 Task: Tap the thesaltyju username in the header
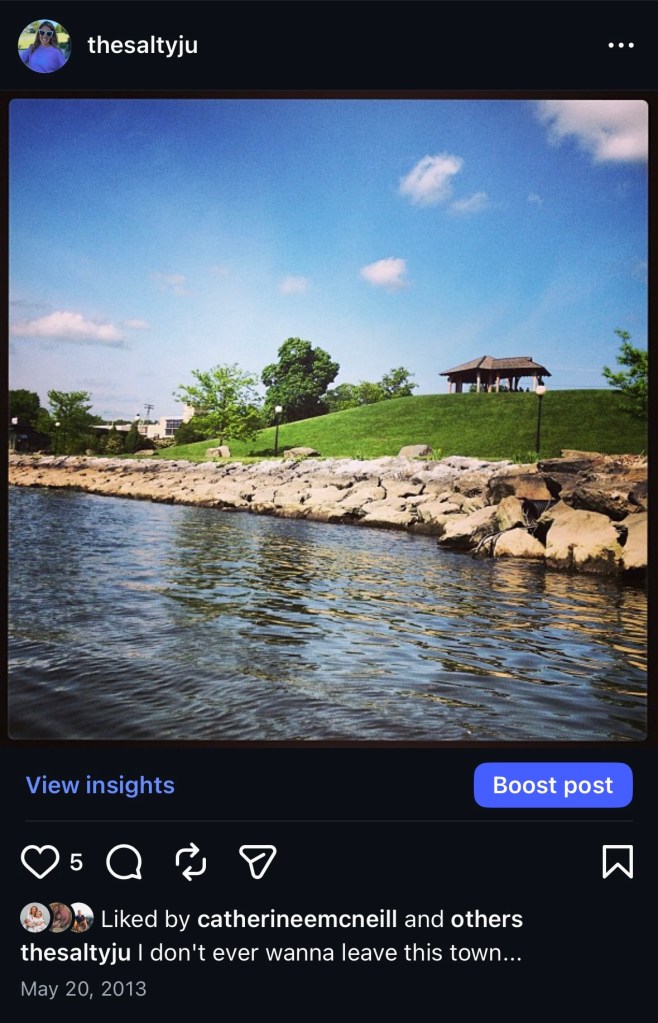click(x=142, y=45)
